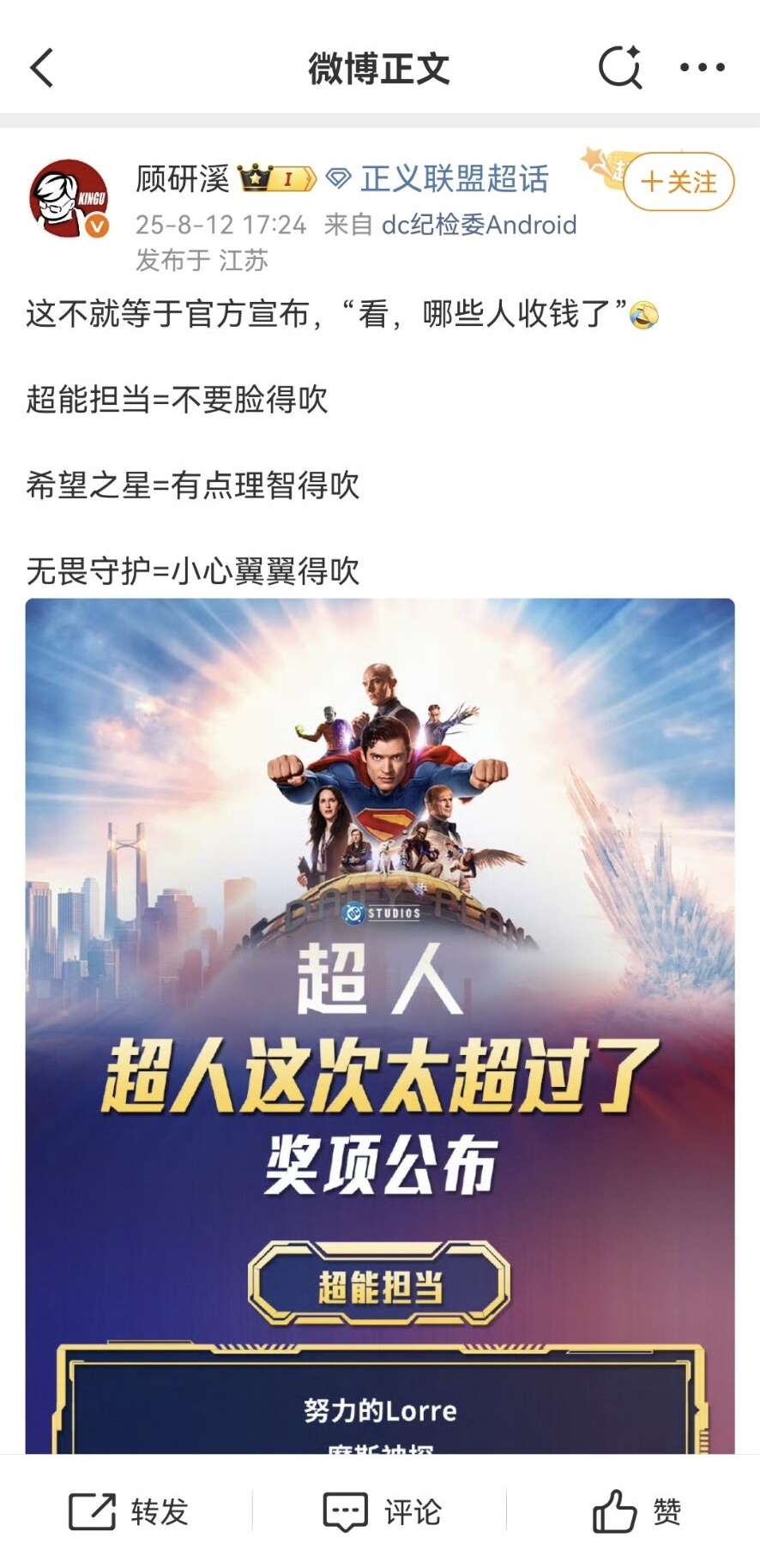Open the username 顾研溪
This screenshot has width=760, height=1568.
point(182,179)
